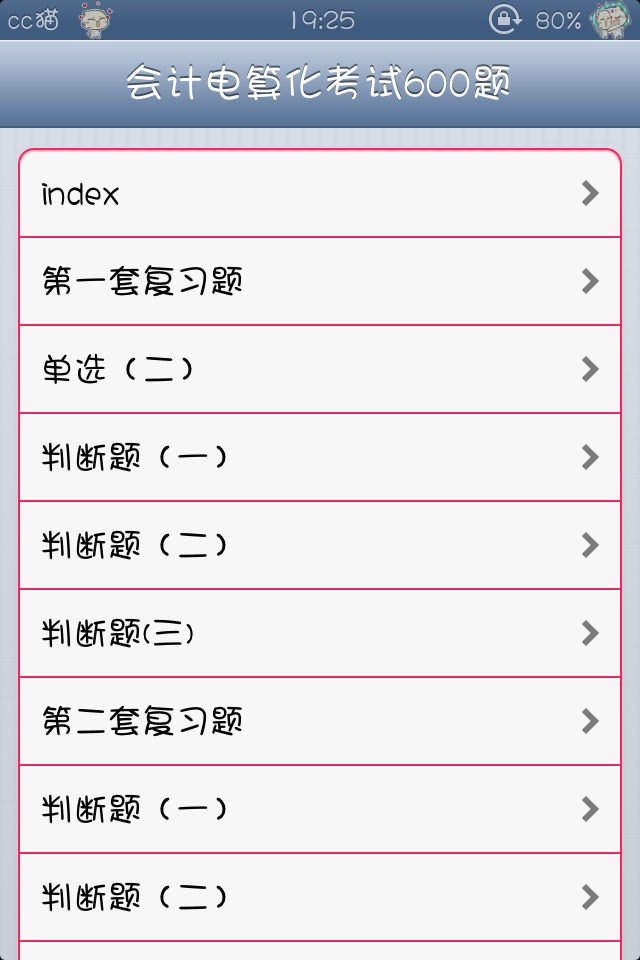Select the 单选(二) row
The image size is (640, 960).
pyautogui.click(x=320, y=370)
